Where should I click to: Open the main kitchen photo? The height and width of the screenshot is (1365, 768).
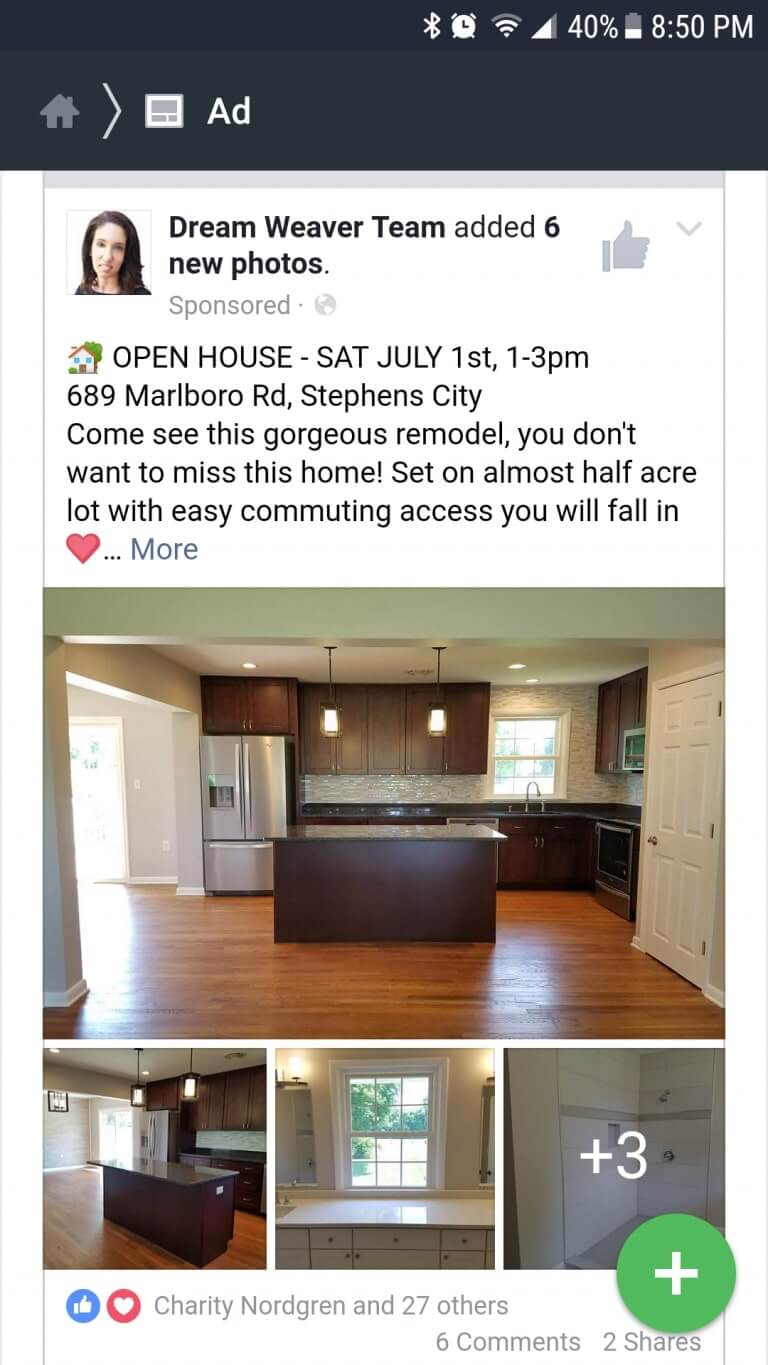coord(384,813)
